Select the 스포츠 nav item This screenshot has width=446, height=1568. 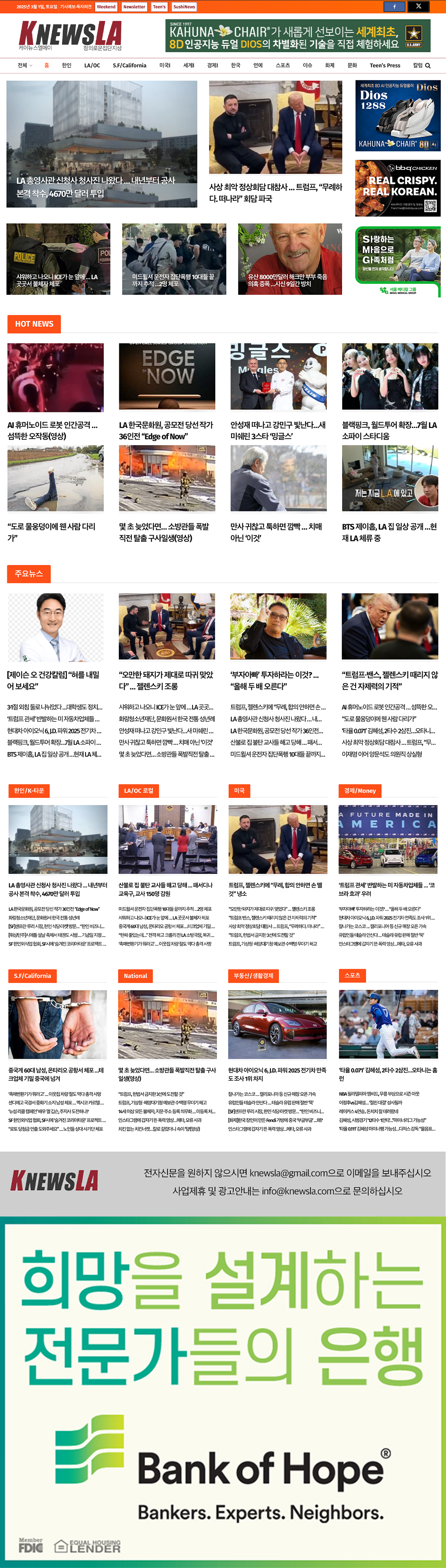click(283, 66)
